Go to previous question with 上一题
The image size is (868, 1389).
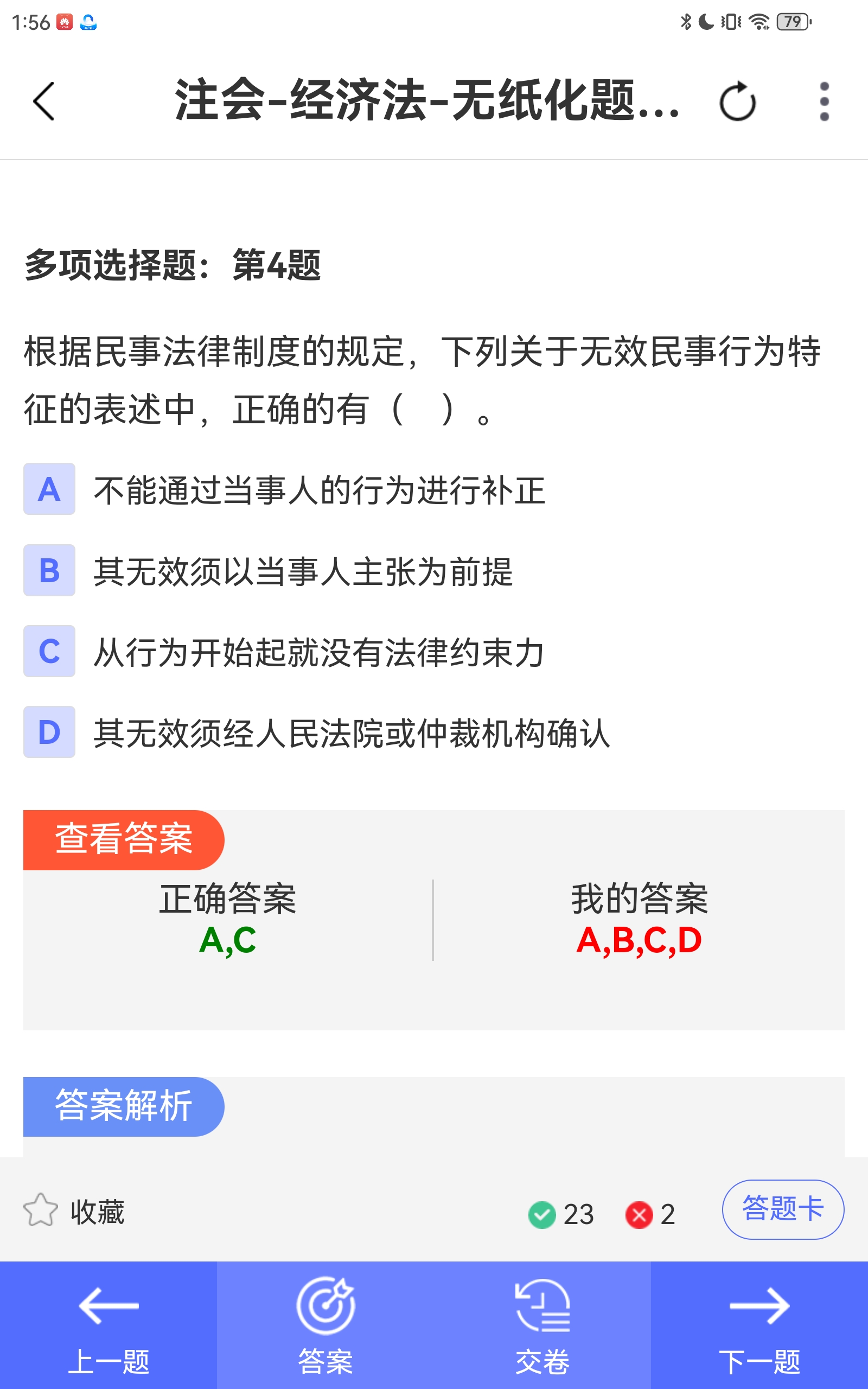(108, 1326)
